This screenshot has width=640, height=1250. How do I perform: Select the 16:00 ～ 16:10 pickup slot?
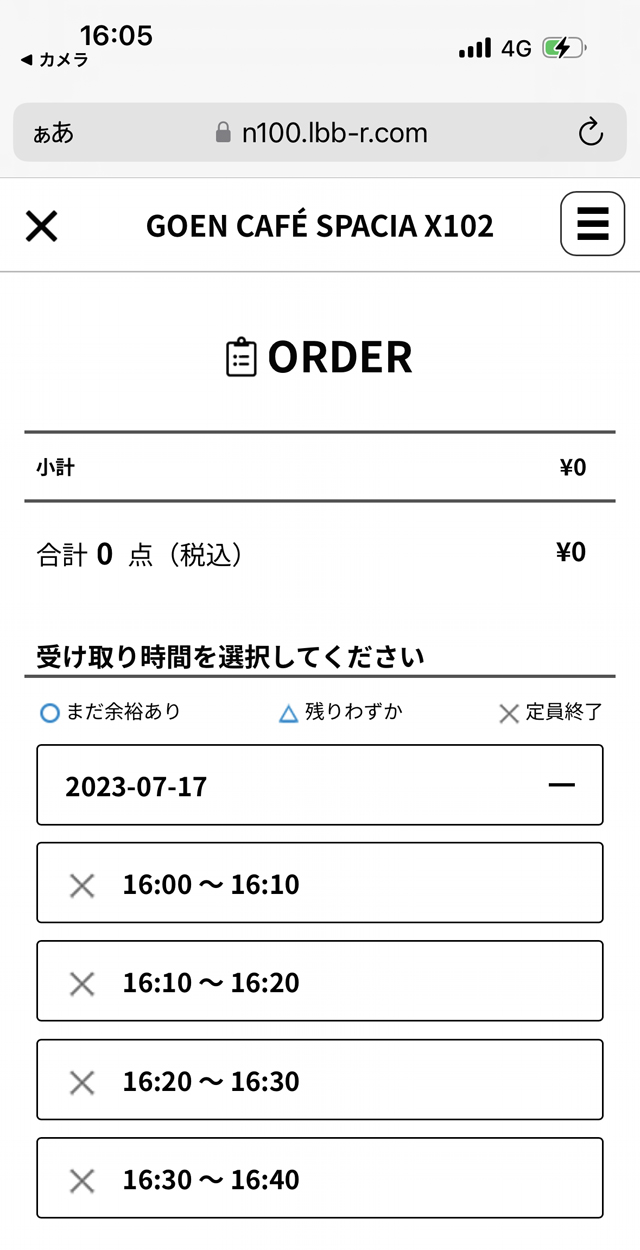pos(320,883)
